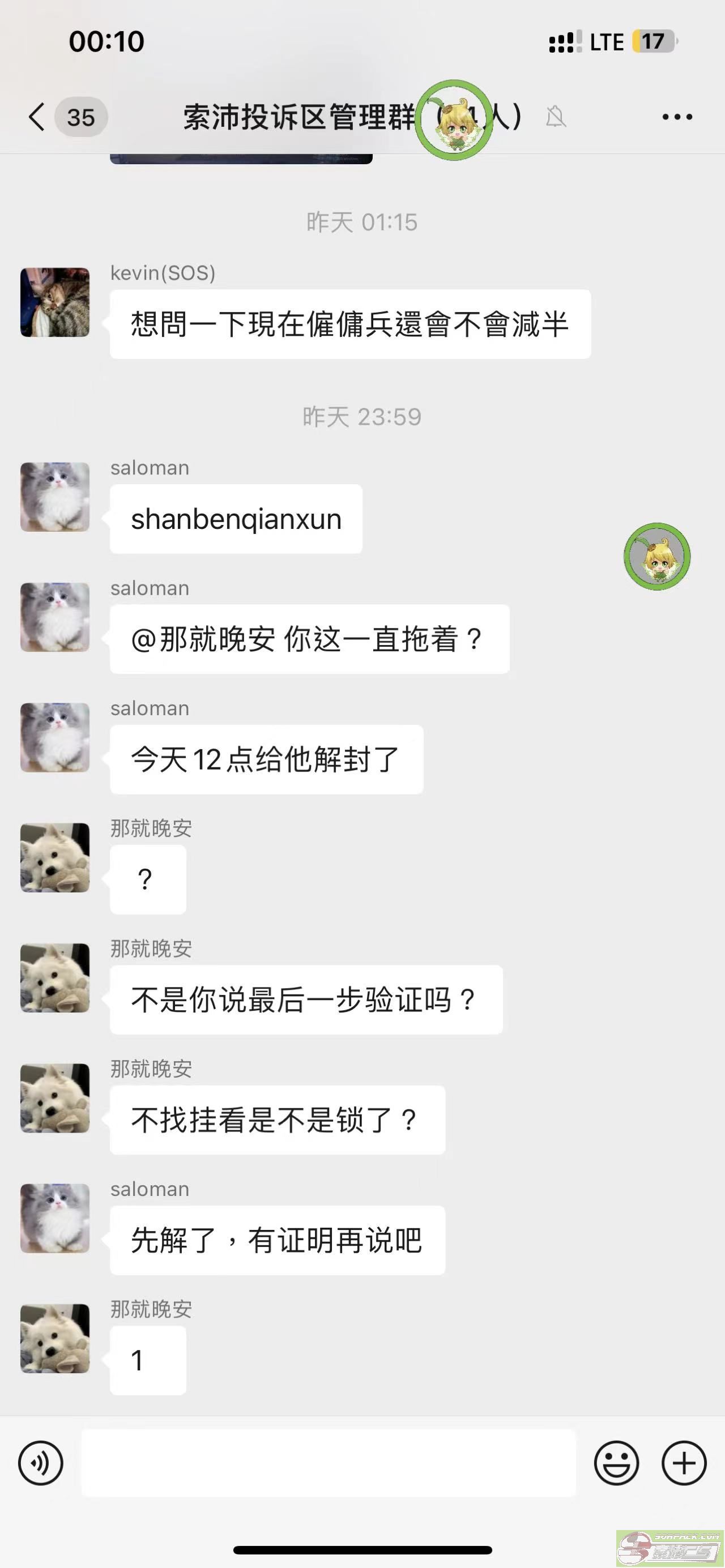Tap saloman's message 今天12点给他解封了
The height and width of the screenshot is (1568, 725).
click(265, 758)
